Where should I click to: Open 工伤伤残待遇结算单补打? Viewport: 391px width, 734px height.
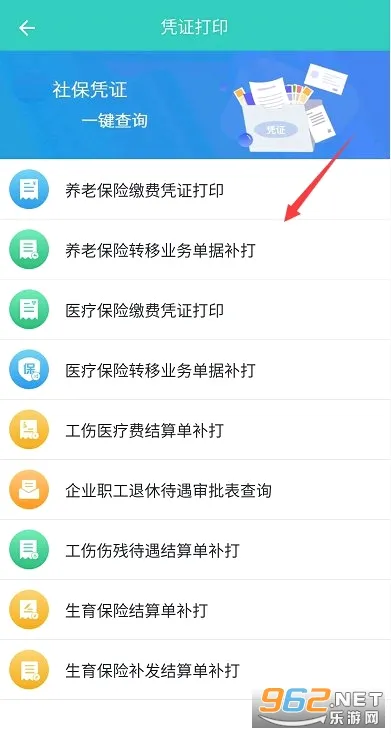[195, 550]
